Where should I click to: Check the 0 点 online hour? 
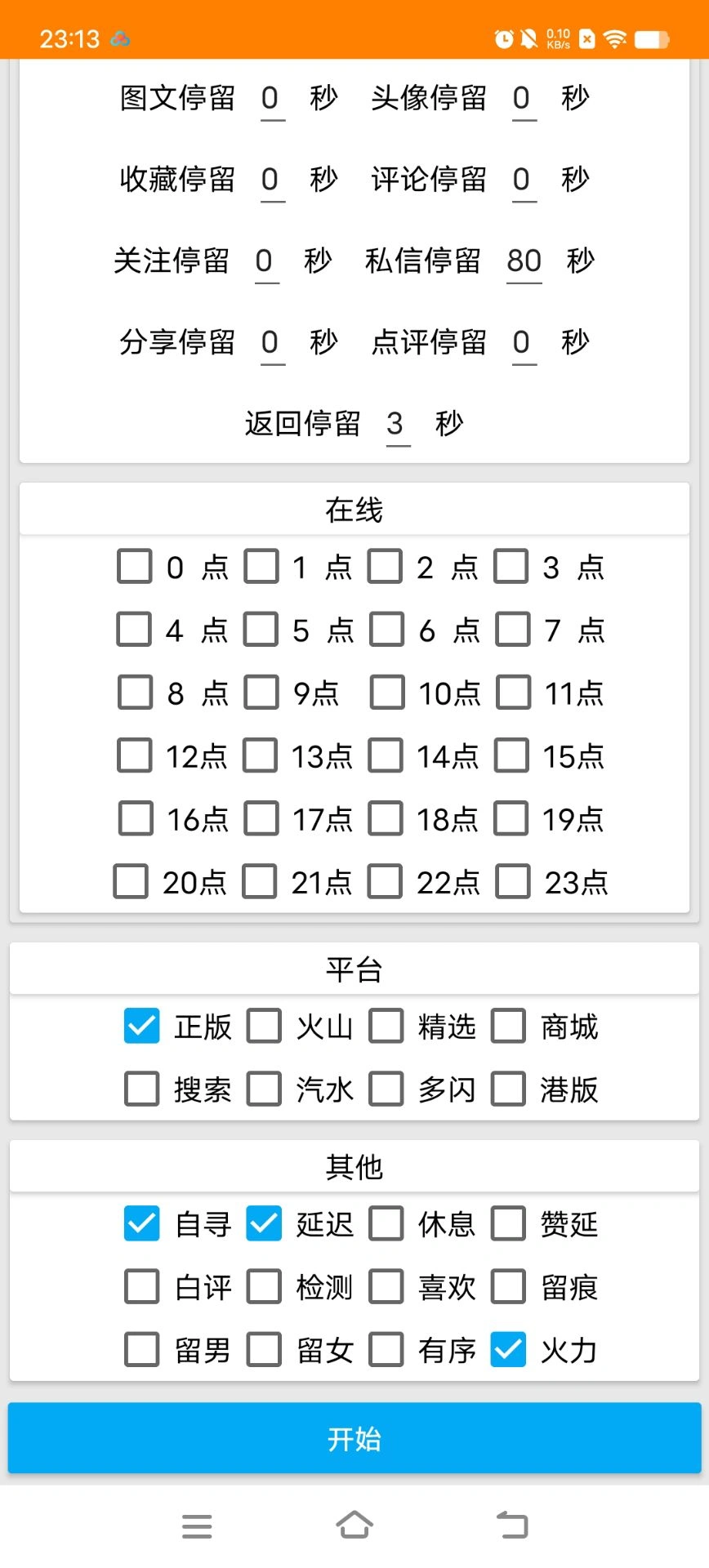[134, 566]
